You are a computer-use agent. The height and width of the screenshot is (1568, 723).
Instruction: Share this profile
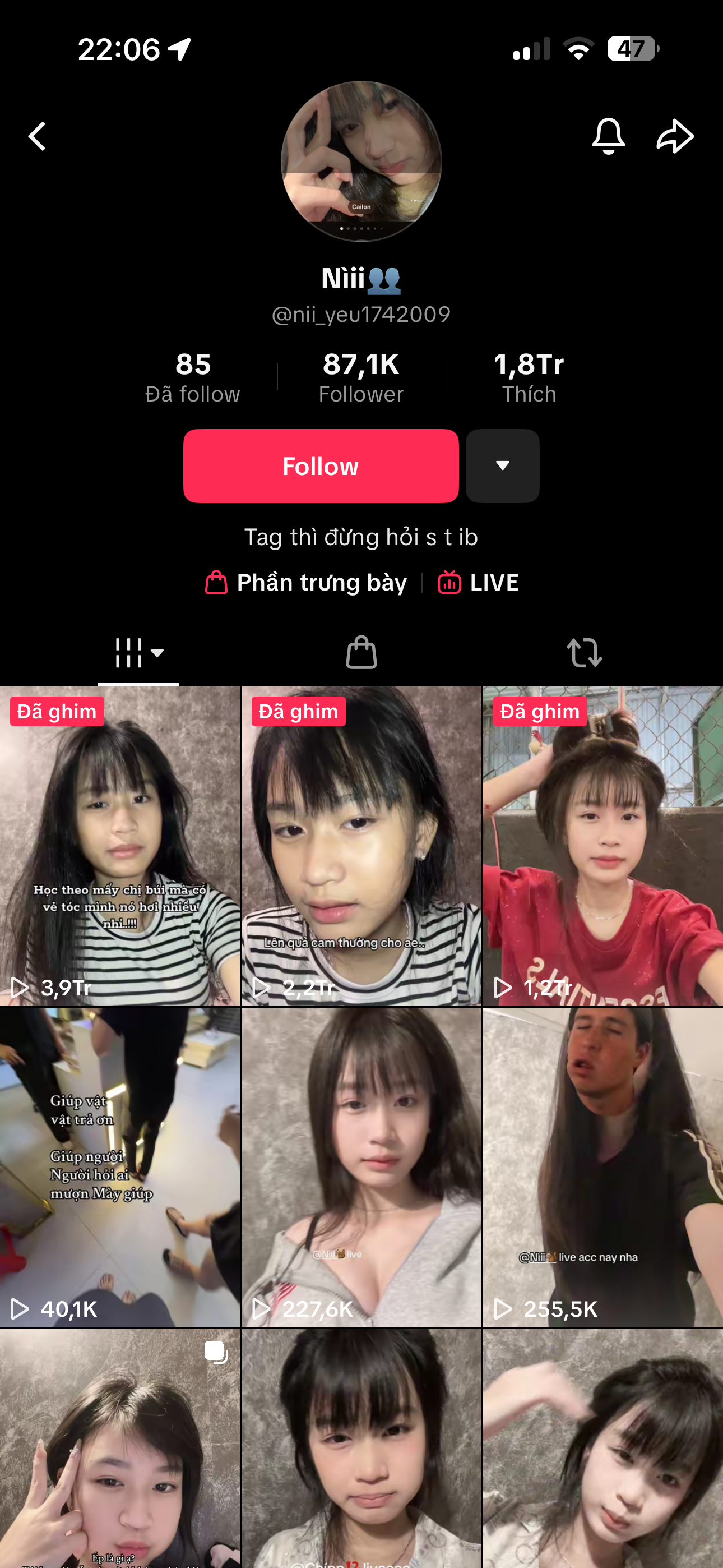[675, 136]
